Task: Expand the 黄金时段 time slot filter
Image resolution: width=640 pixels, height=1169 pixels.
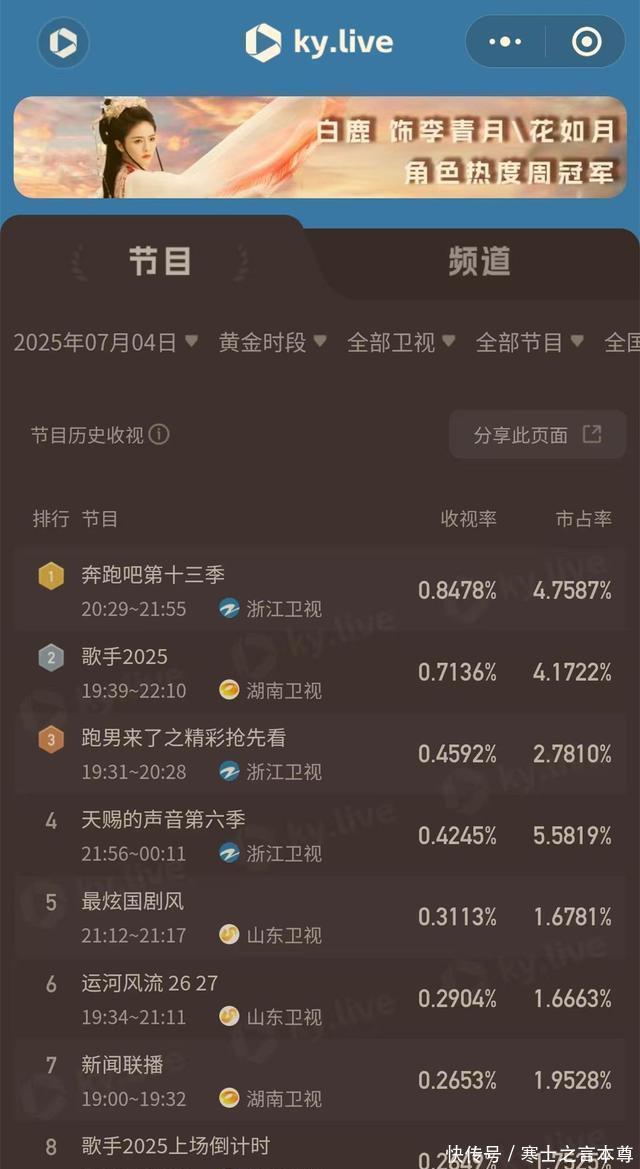Action: click(x=273, y=342)
